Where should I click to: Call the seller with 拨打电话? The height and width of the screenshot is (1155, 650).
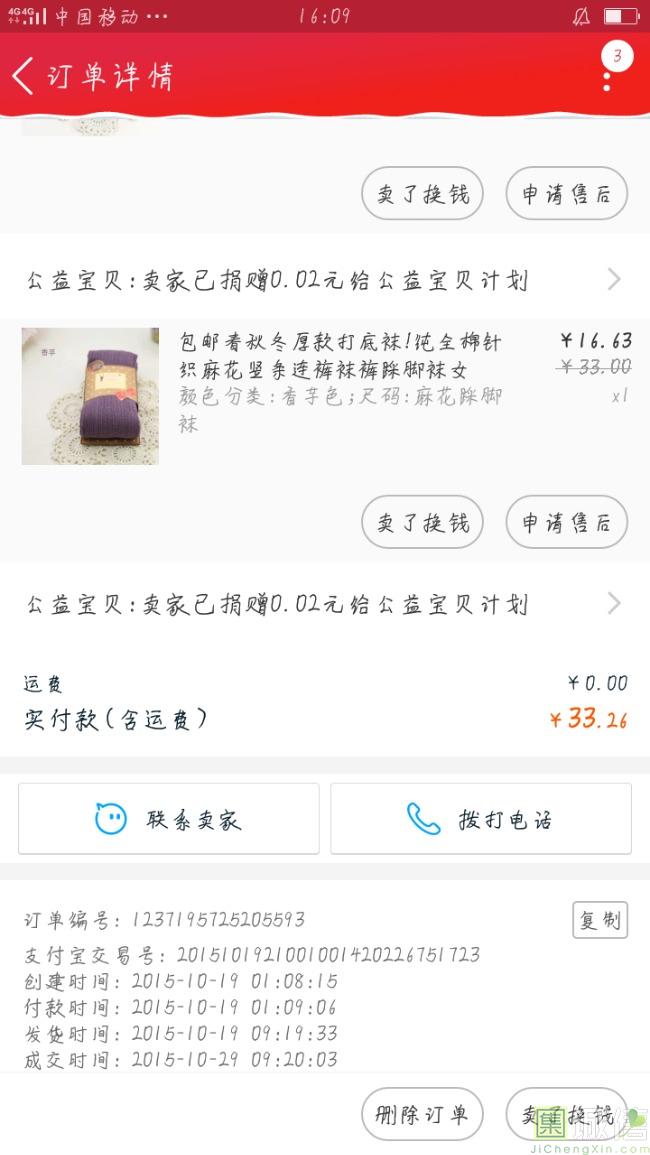coord(480,819)
